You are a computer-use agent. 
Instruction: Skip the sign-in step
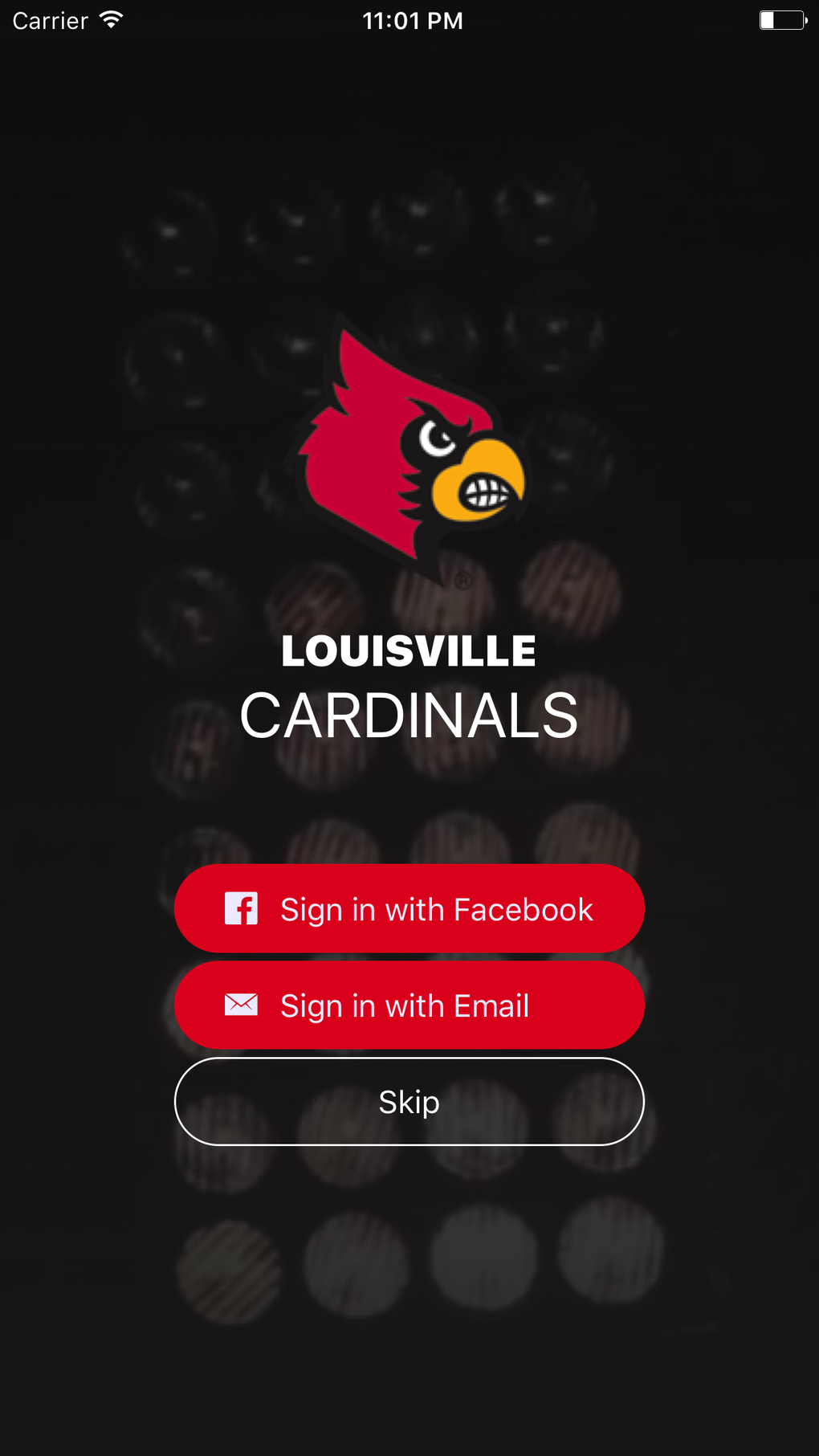click(409, 1102)
